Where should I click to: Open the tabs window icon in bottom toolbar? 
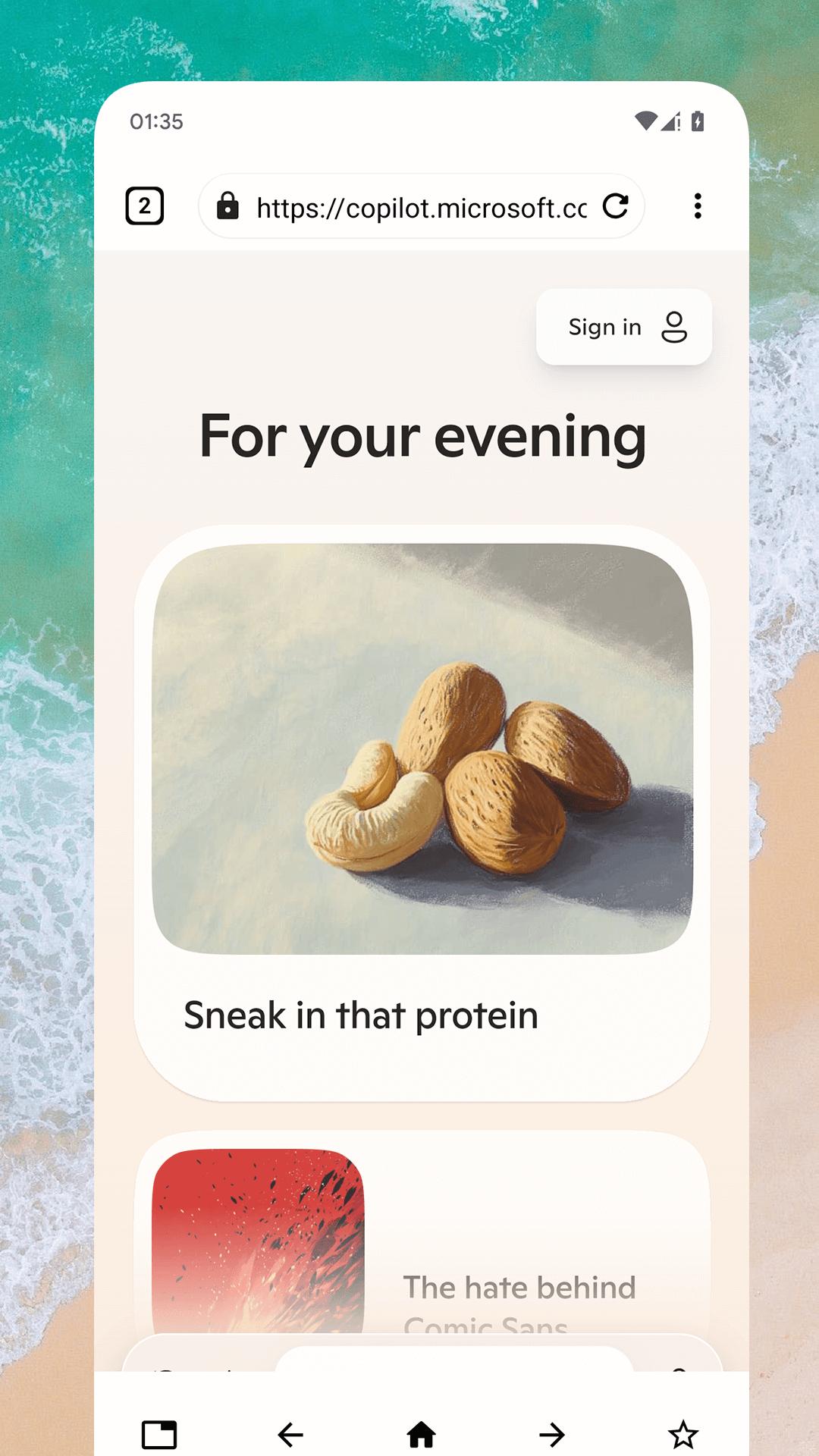pos(159,1435)
